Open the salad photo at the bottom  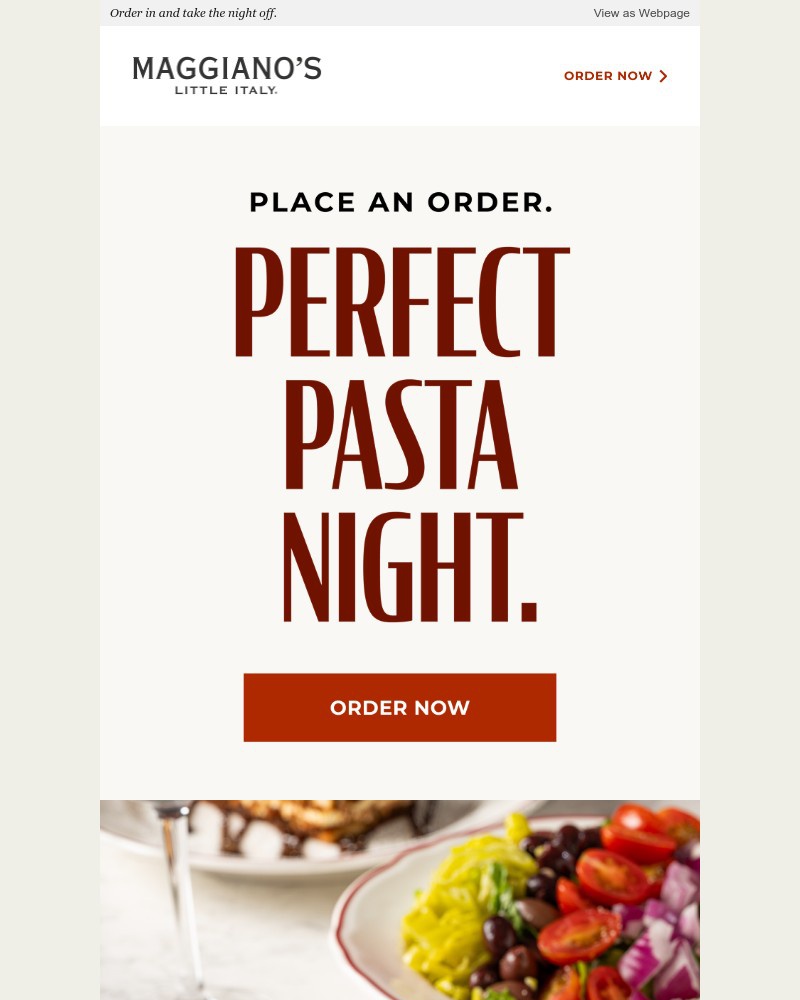400,900
